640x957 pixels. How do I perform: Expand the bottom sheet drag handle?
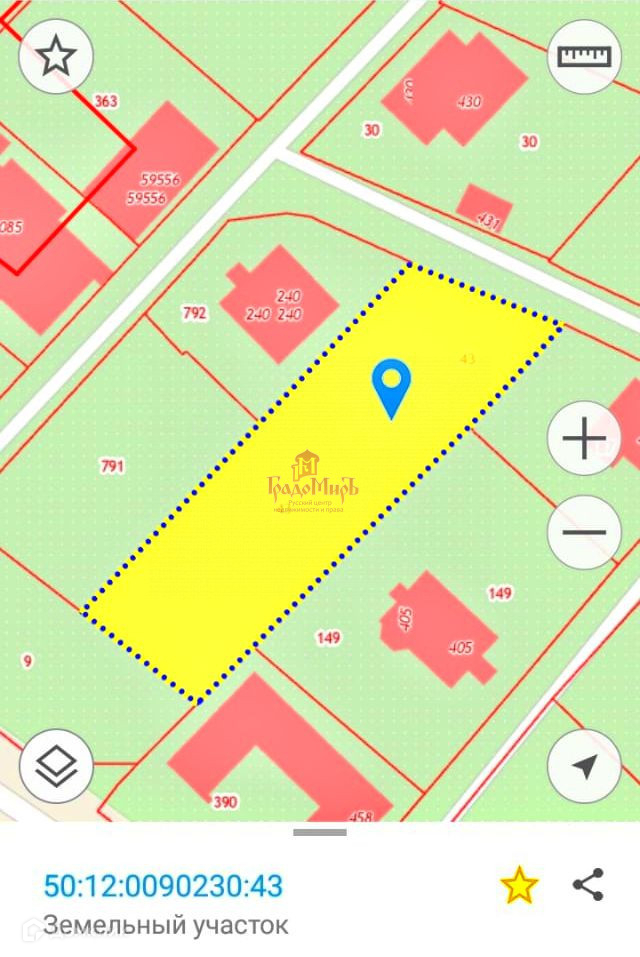(x=320, y=832)
